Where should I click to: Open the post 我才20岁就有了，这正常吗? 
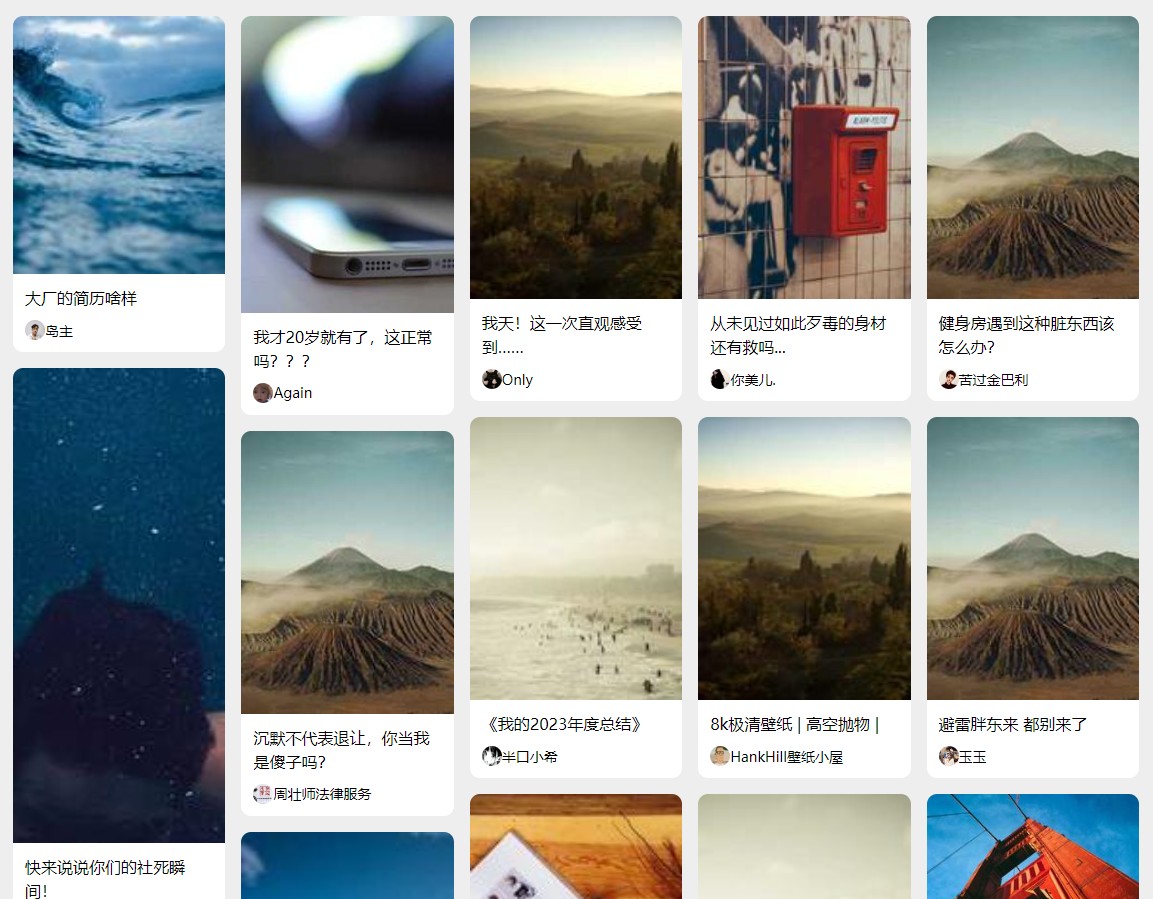tap(343, 349)
